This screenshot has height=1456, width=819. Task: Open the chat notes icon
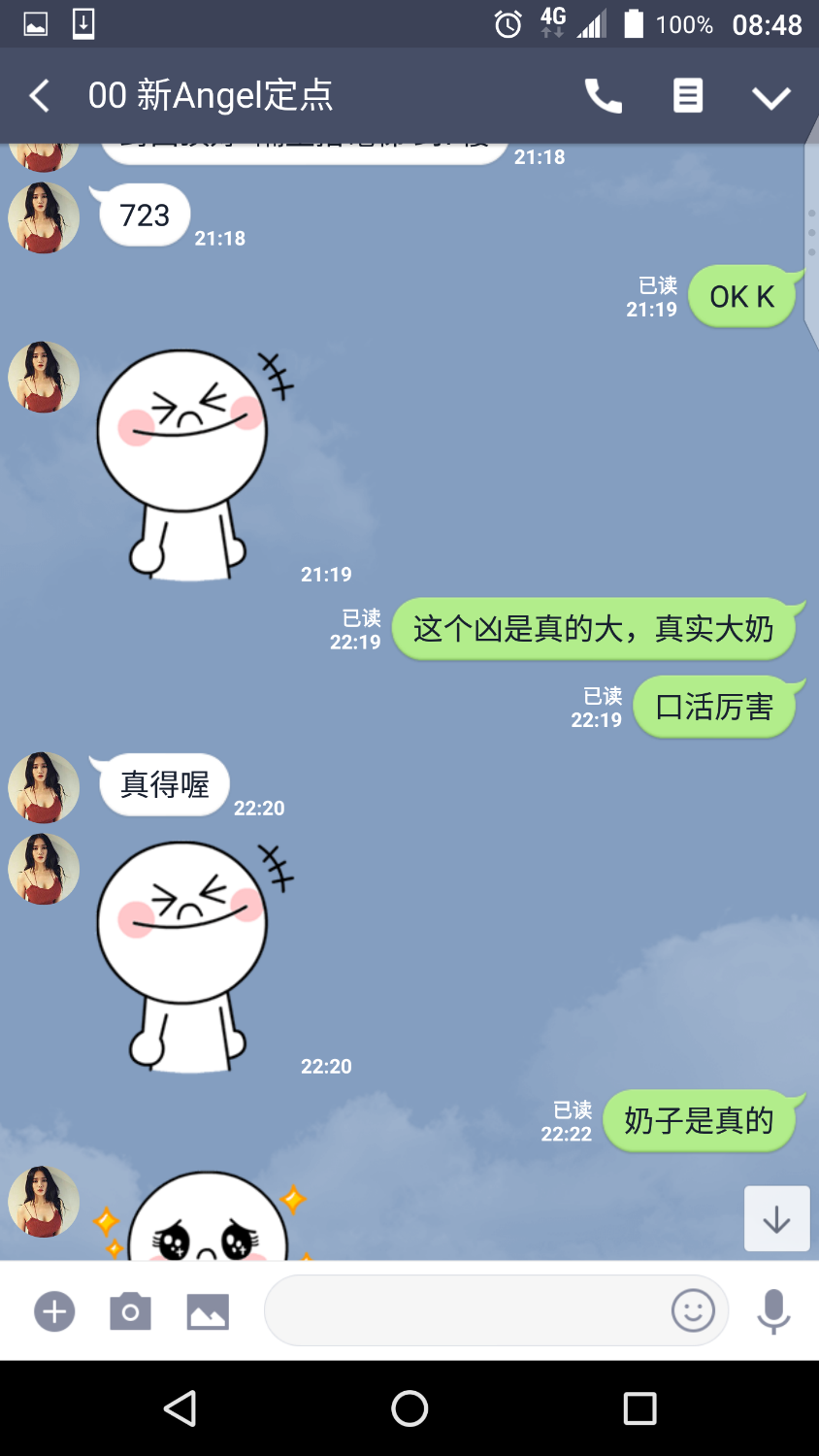pyautogui.click(x=688, y=96)
